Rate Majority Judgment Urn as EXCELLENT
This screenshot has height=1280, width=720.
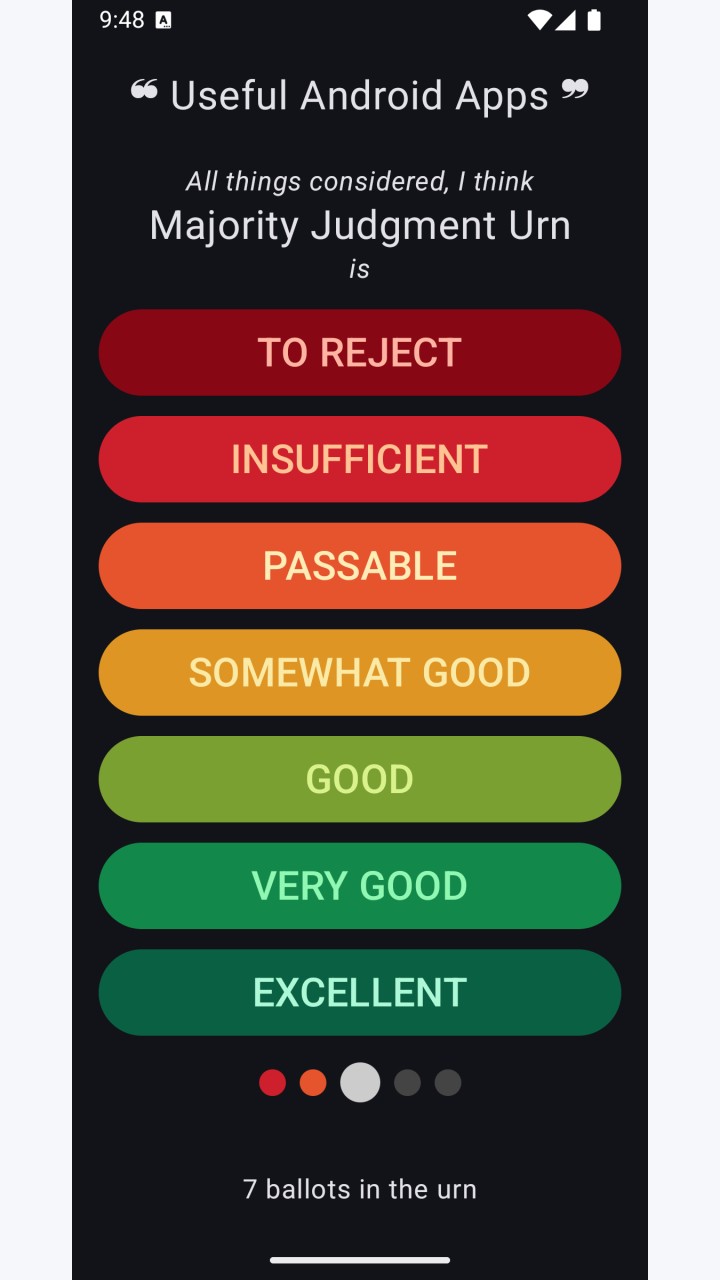(360, 992)
